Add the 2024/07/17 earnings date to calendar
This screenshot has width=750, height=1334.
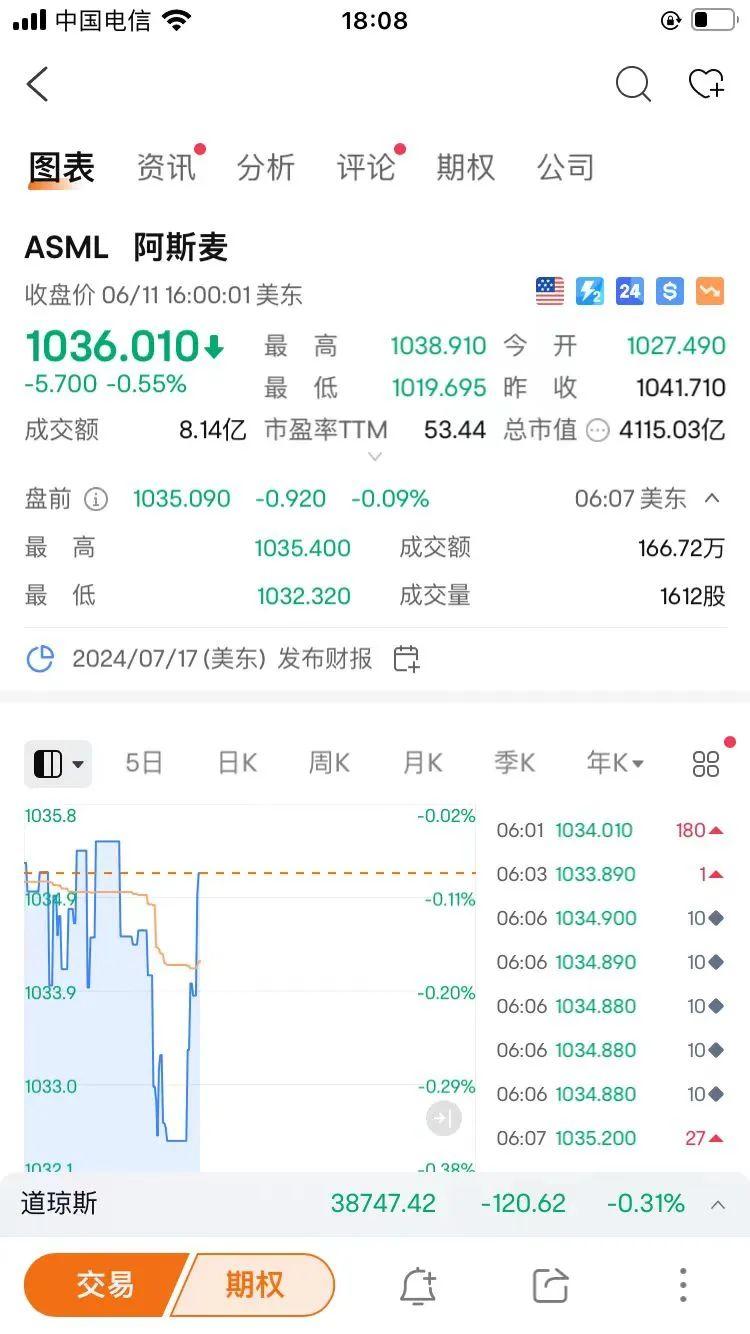(x=406, y=658)
